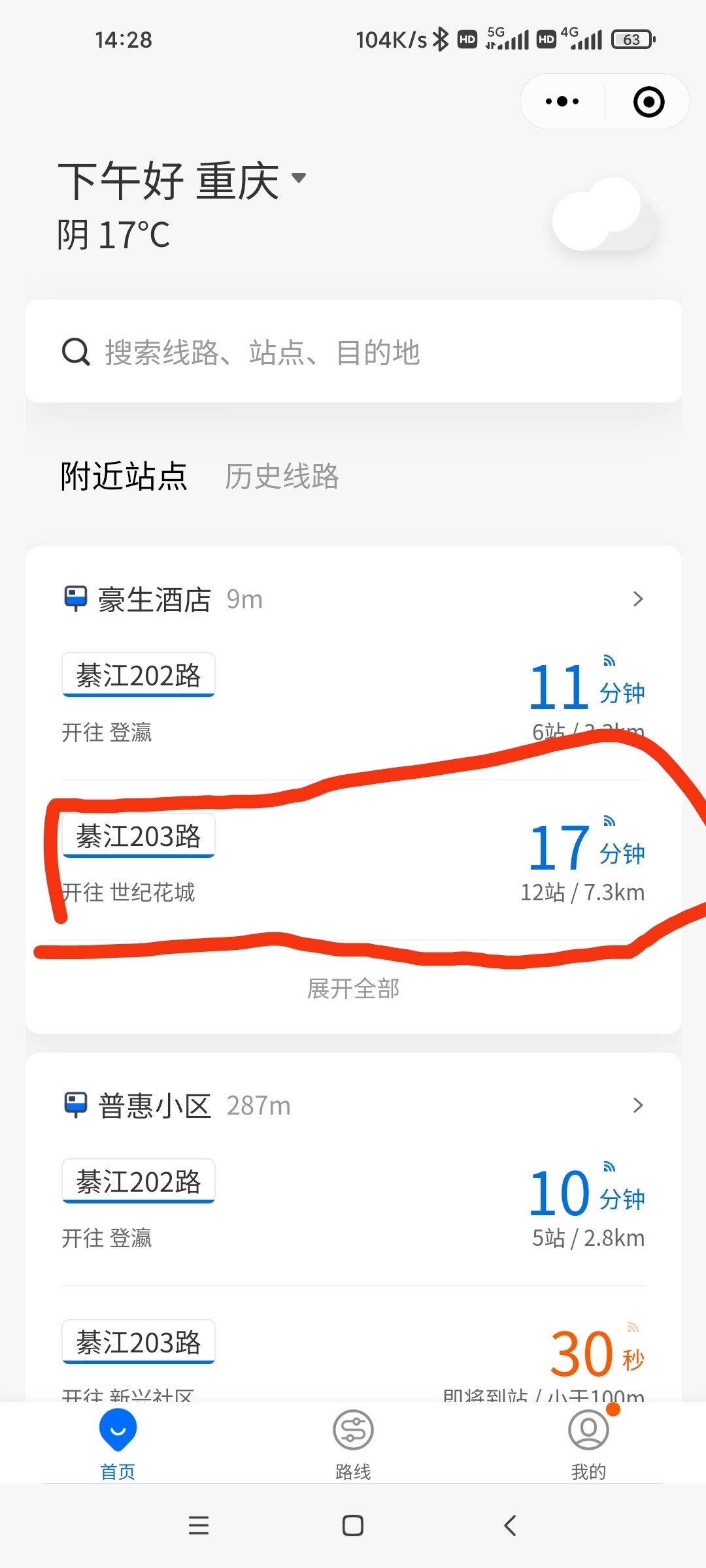Select the 附近站点 tab
The width and height of the screenshot is (706, 1568).
tap(124, 476)
